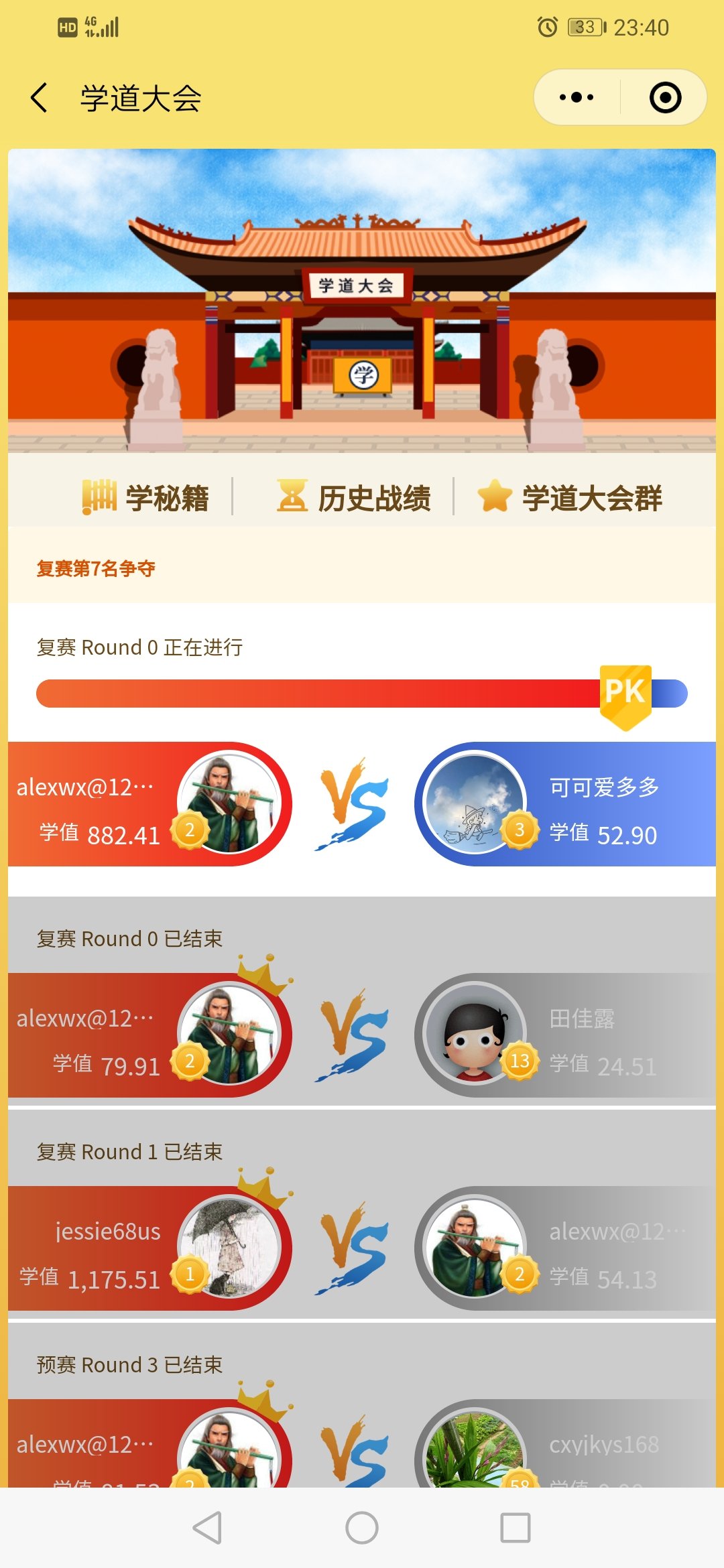Open 学秘籍 section
724x1568 pixels.
point(146,497)
